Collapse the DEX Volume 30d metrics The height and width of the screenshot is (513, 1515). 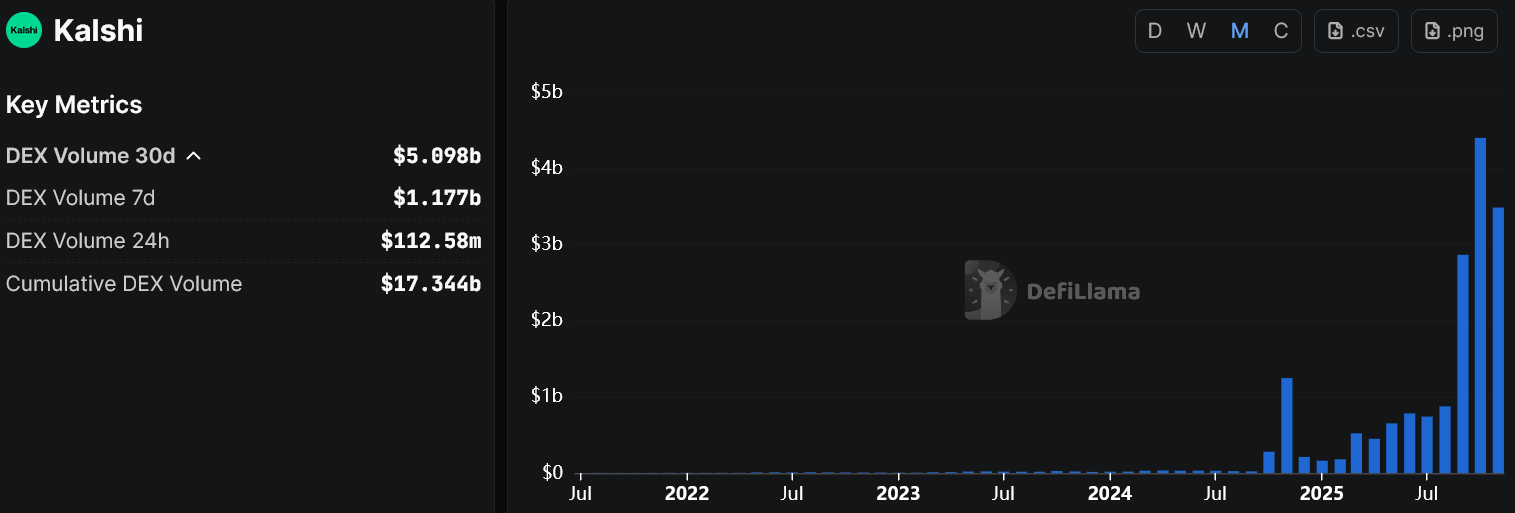194,156
